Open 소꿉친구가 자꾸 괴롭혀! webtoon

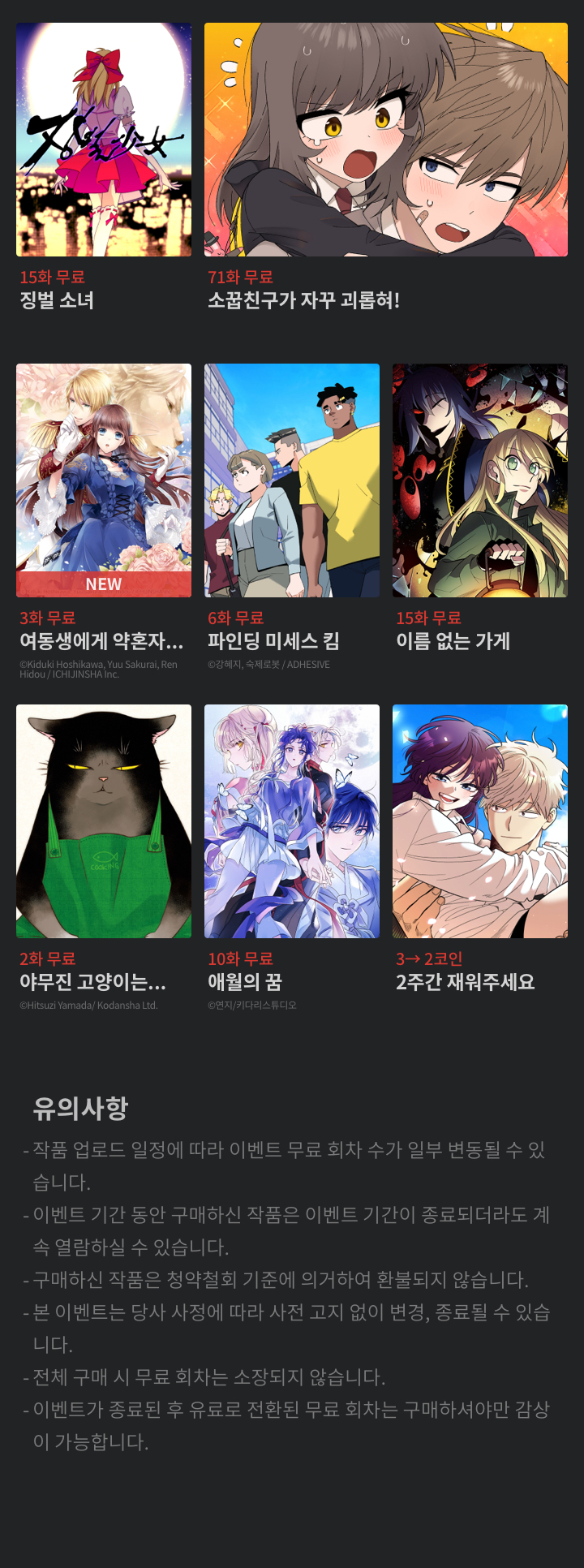coord(385,140)
